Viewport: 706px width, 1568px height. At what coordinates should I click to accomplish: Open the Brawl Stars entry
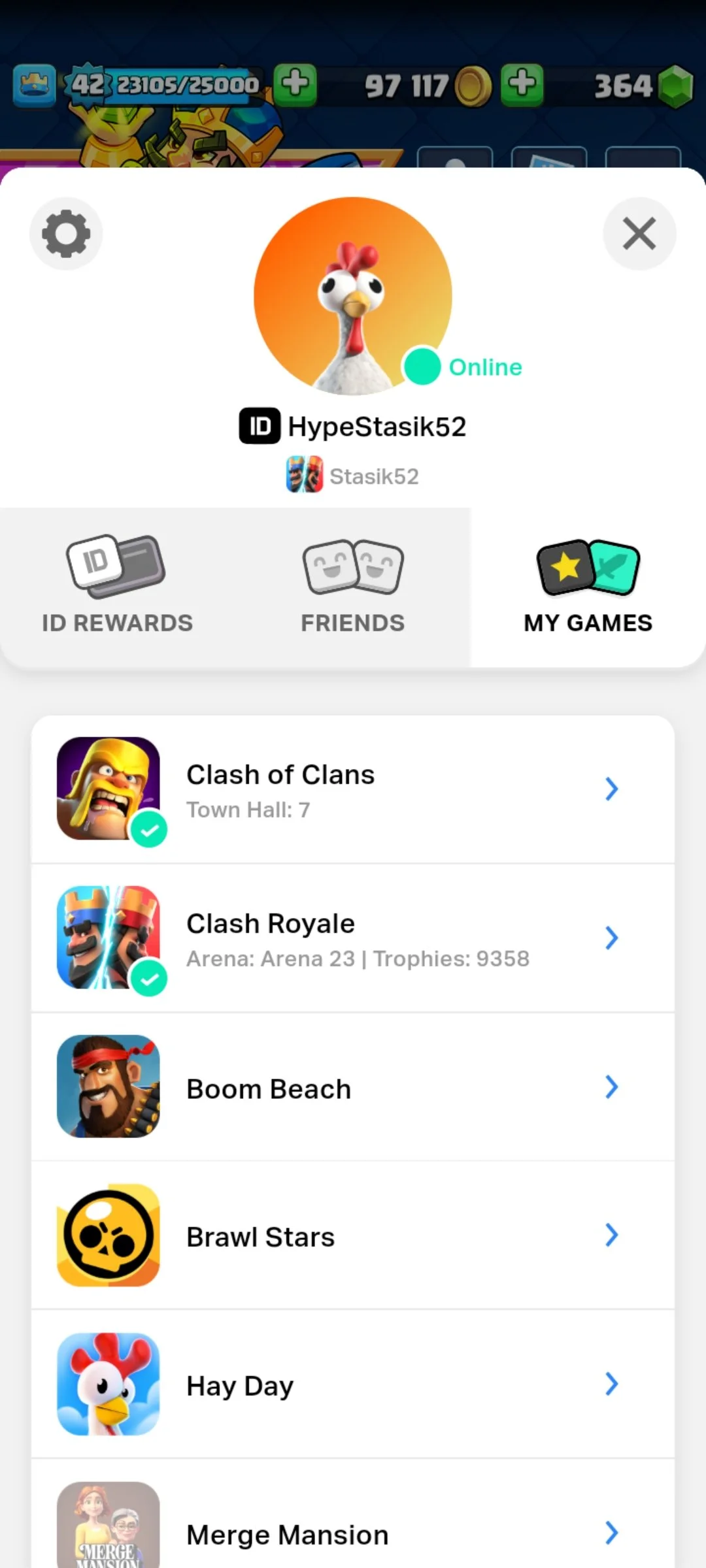353,1235
